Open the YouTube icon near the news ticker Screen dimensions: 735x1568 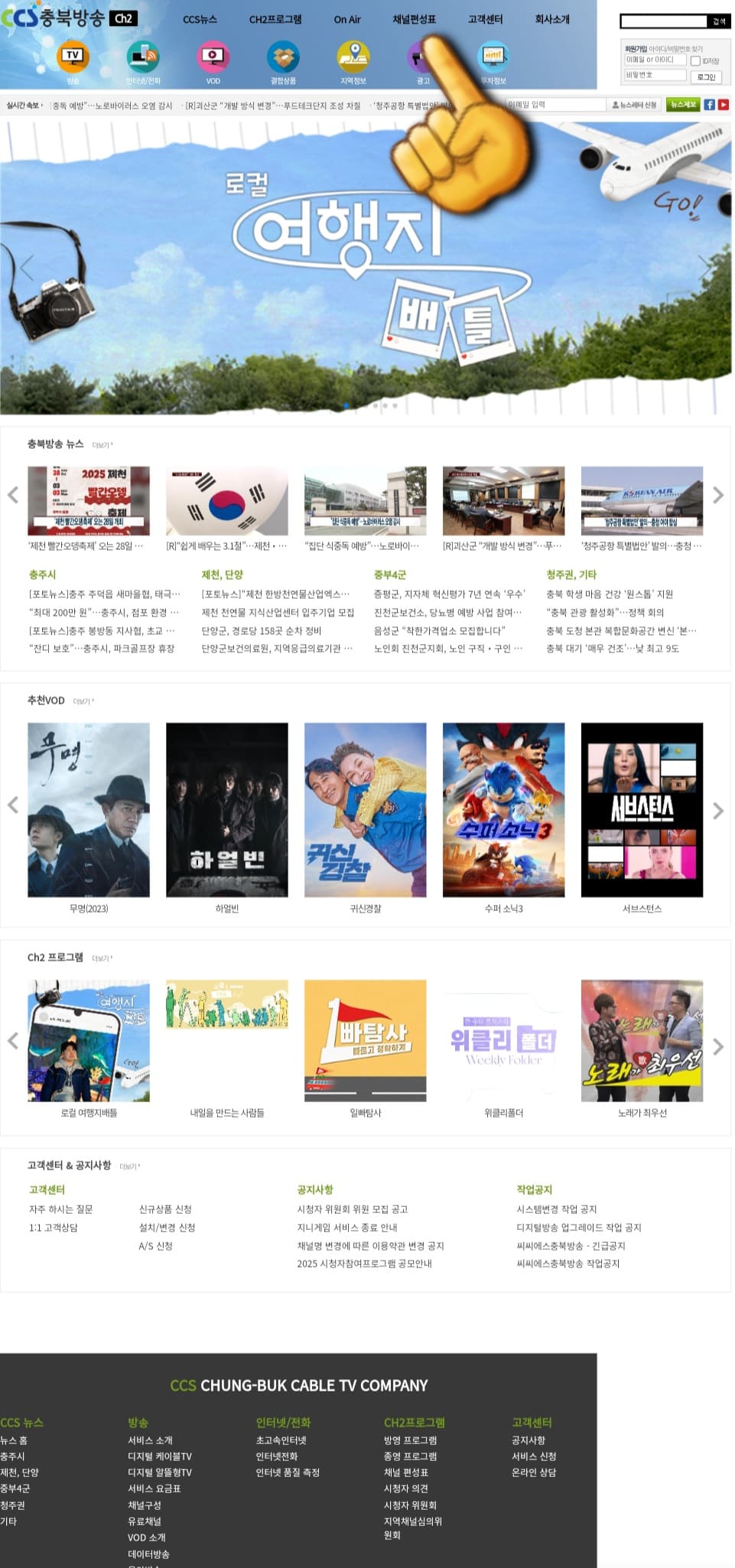click(x=724, y=105)
